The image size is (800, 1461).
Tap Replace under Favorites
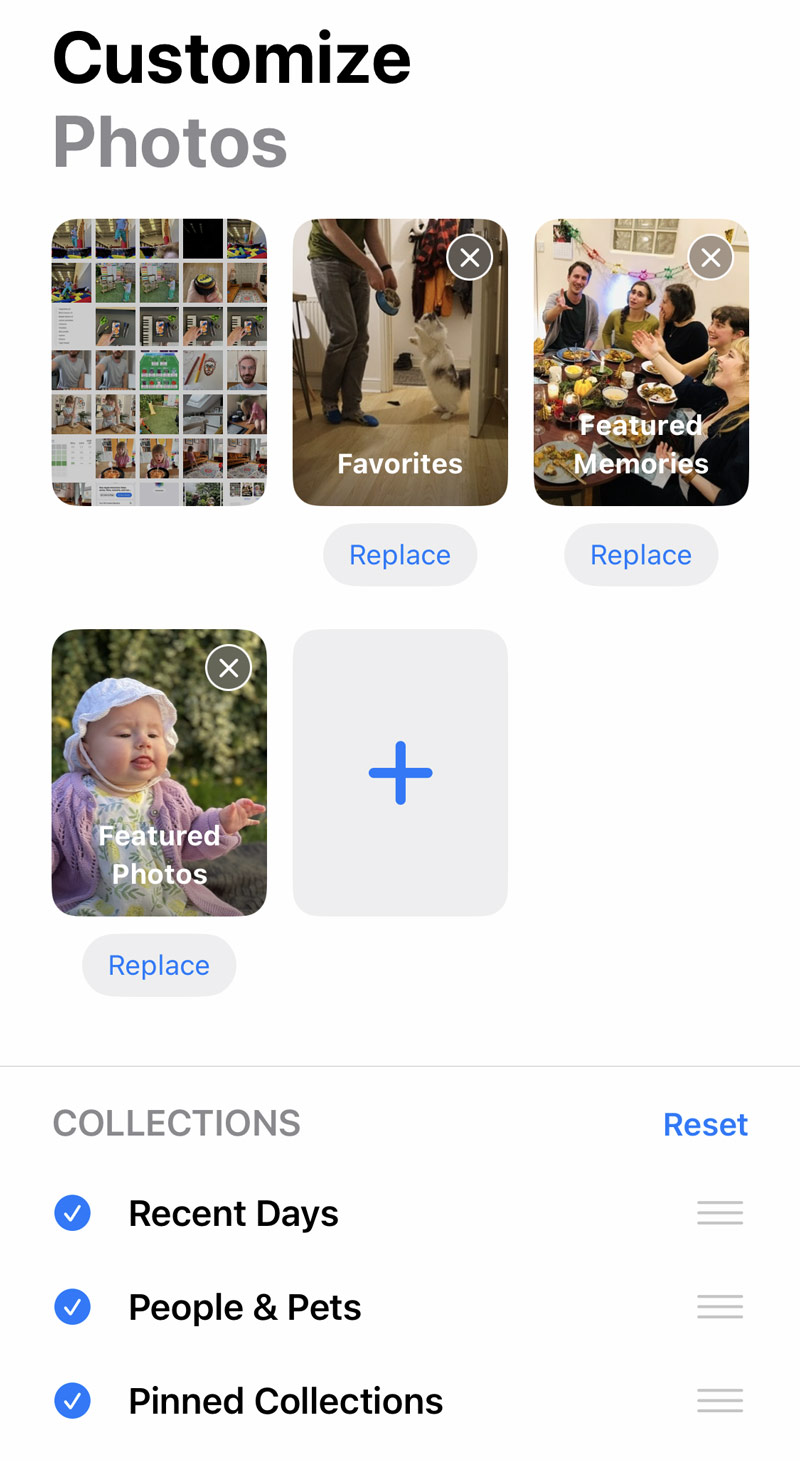click(x=400, y=555)
